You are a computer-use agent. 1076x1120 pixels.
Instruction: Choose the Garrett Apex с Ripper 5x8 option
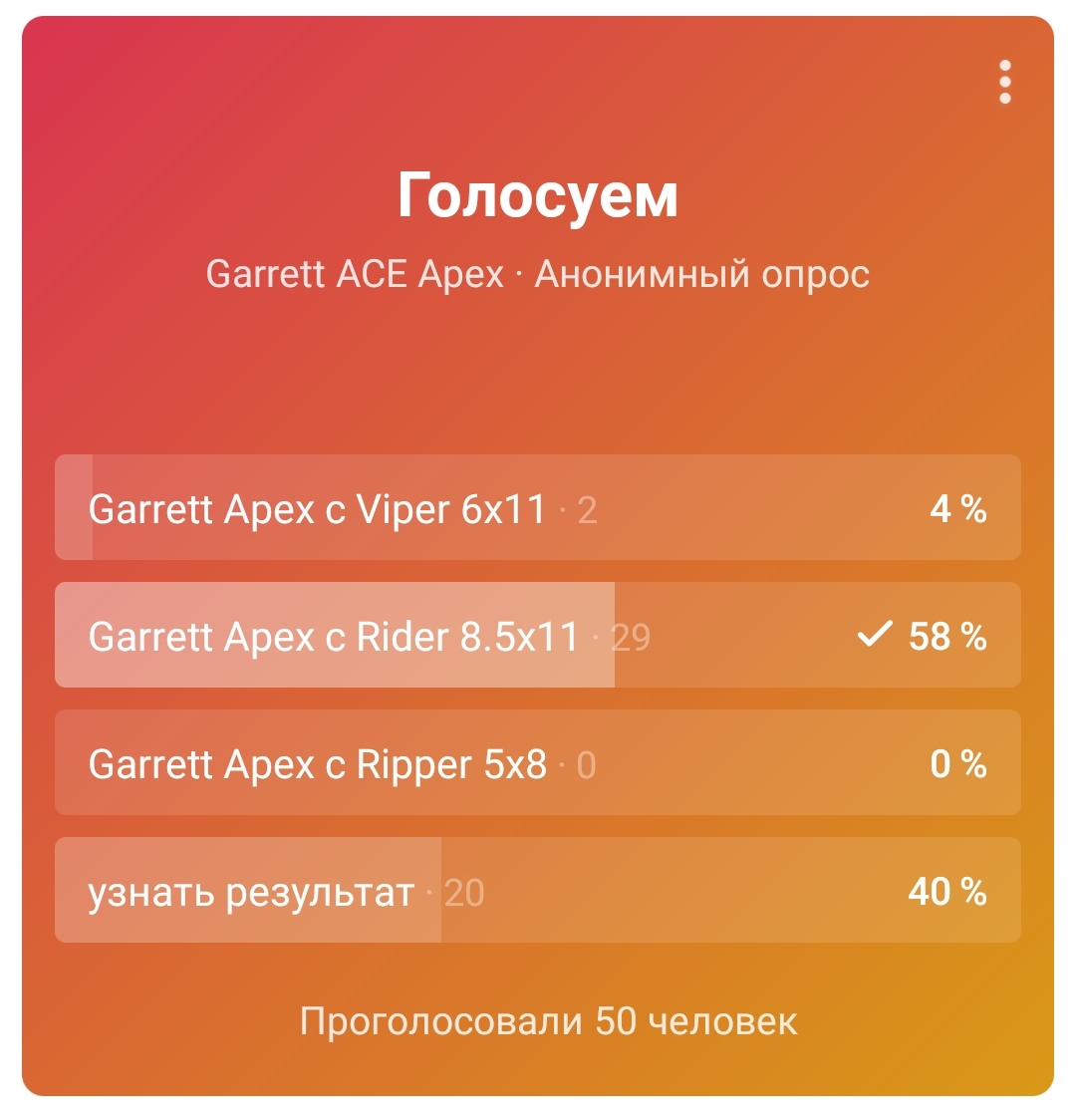(x=538, y=763)
